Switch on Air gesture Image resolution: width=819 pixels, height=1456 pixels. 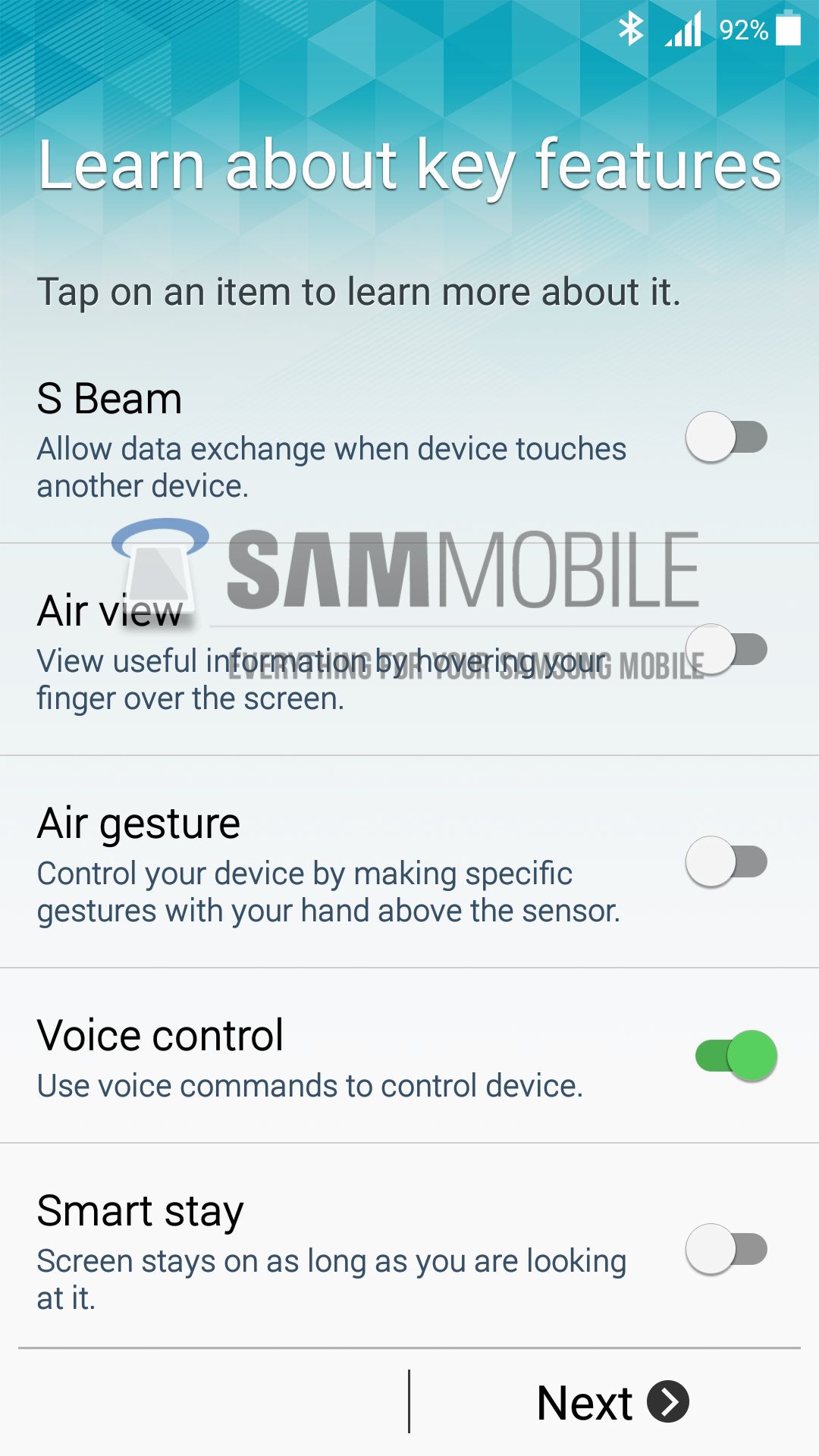[726, 862]
